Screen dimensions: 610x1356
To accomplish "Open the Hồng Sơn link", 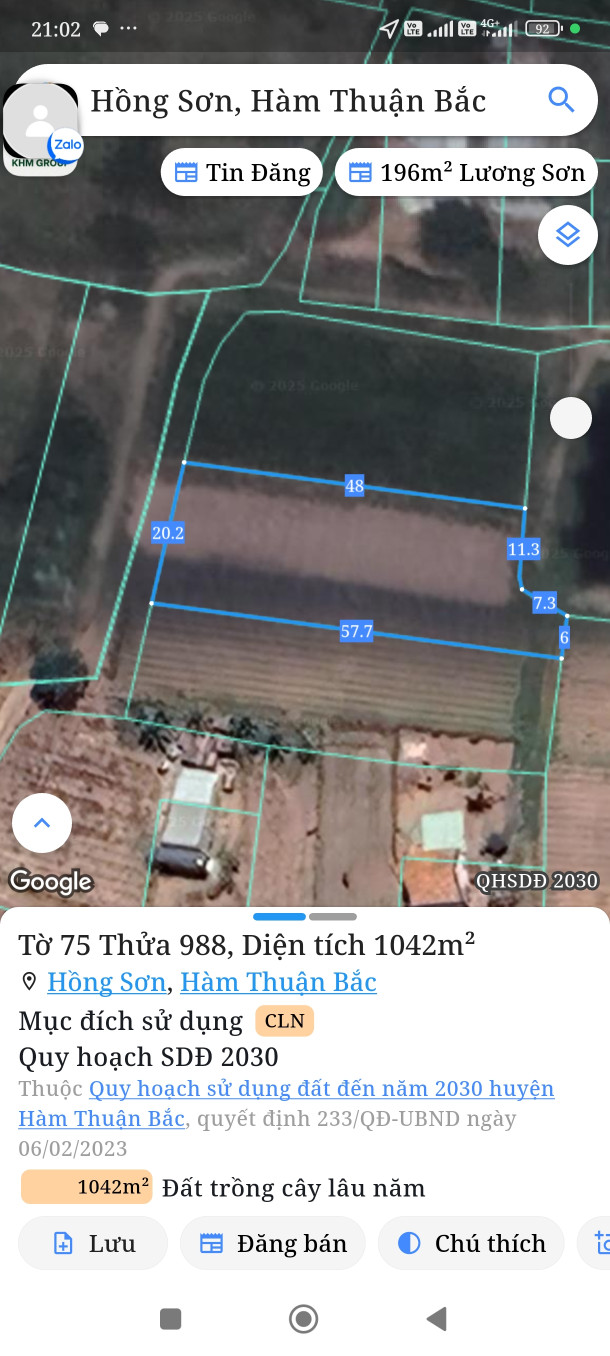I will 106,982.
